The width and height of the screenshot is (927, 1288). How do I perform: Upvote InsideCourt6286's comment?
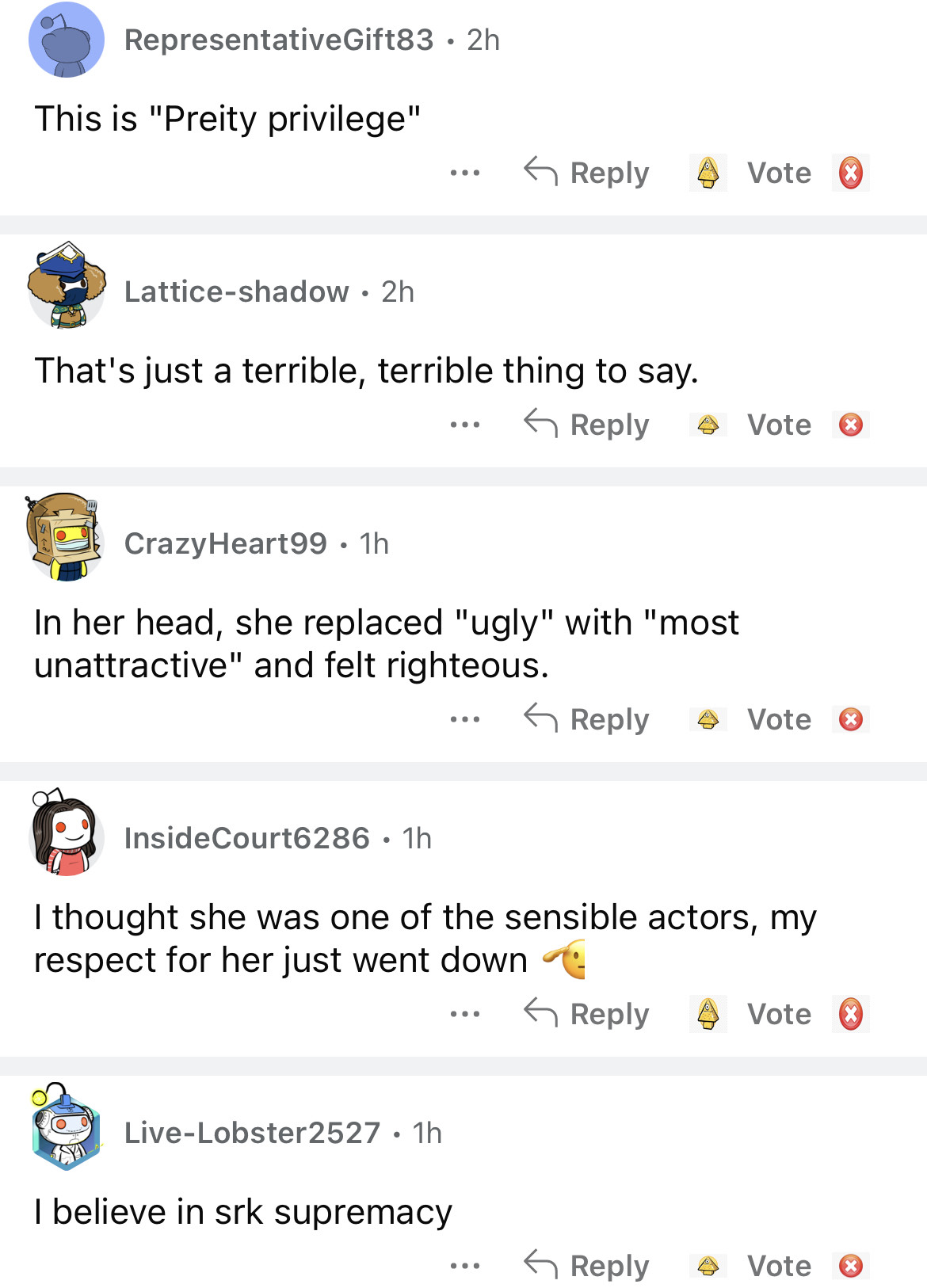(708, 1014)
